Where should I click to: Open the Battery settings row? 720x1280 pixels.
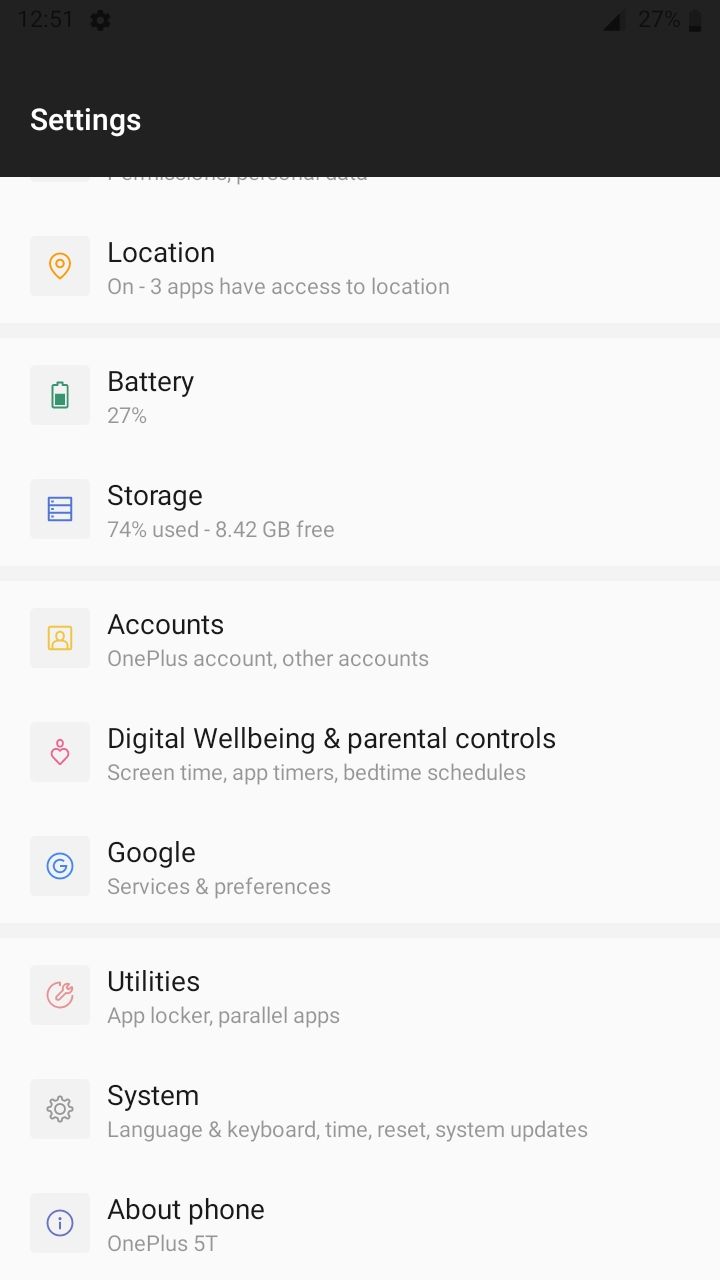coord(360,395)
